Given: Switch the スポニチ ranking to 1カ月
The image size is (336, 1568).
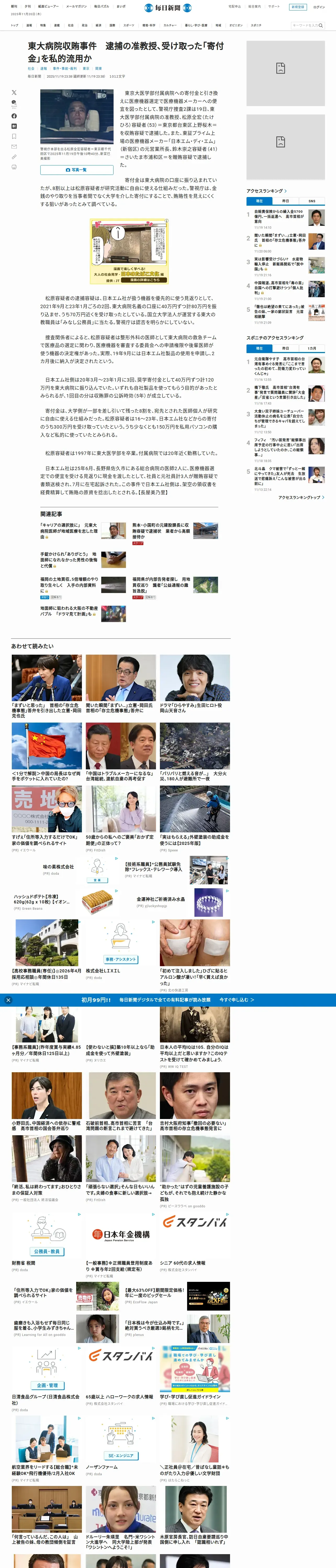Looking at the screenshot, I should point(312,348).
